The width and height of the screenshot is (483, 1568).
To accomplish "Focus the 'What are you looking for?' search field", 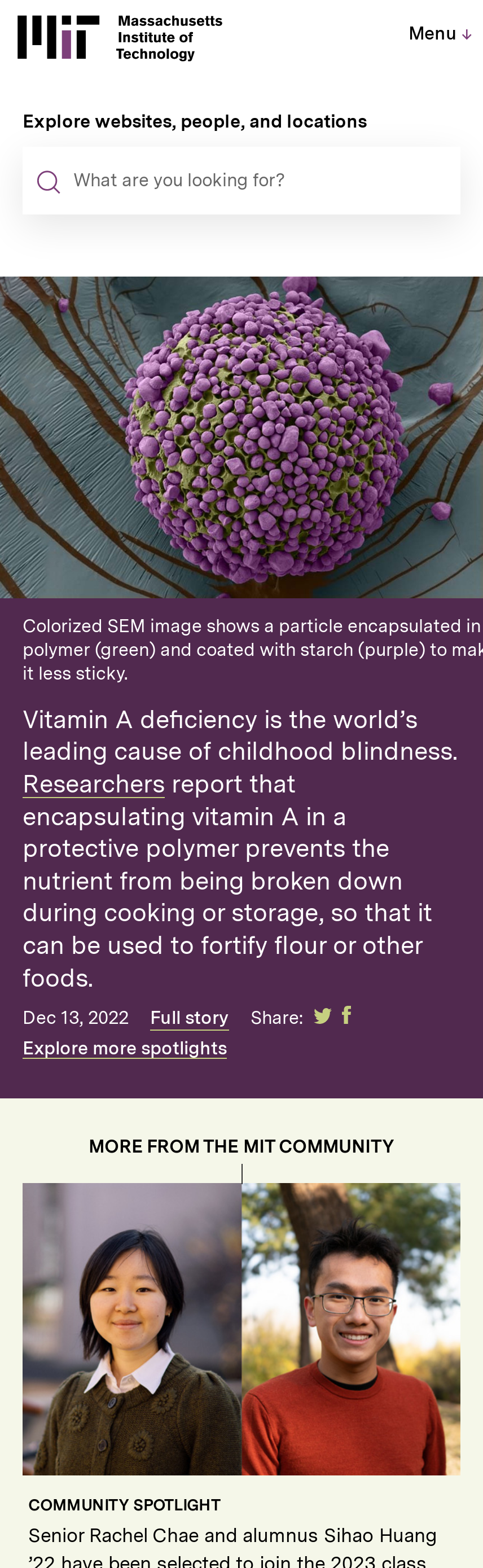I will pyautogui.click(x=256, y=180).
